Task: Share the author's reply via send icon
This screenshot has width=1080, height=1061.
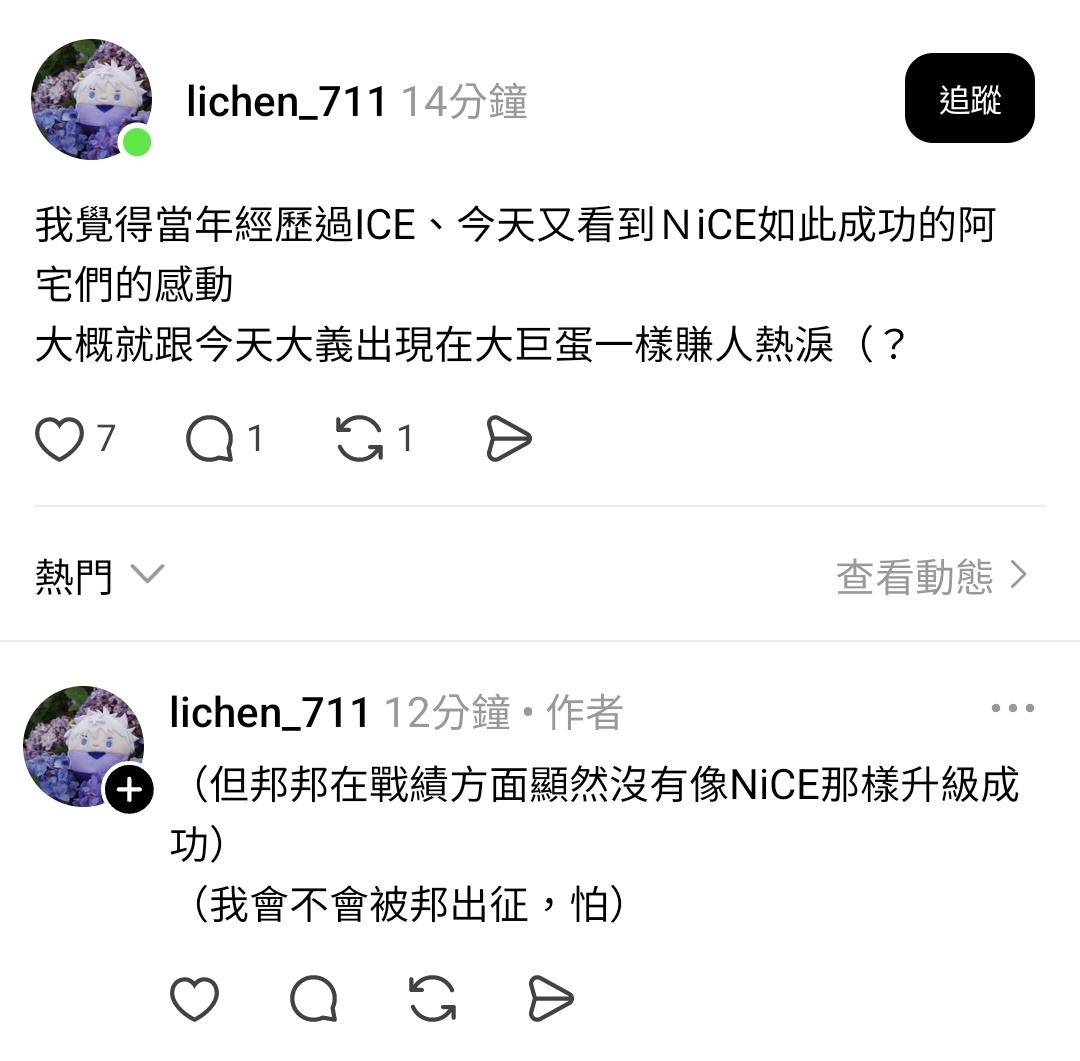Action: [x=551, y=998]
